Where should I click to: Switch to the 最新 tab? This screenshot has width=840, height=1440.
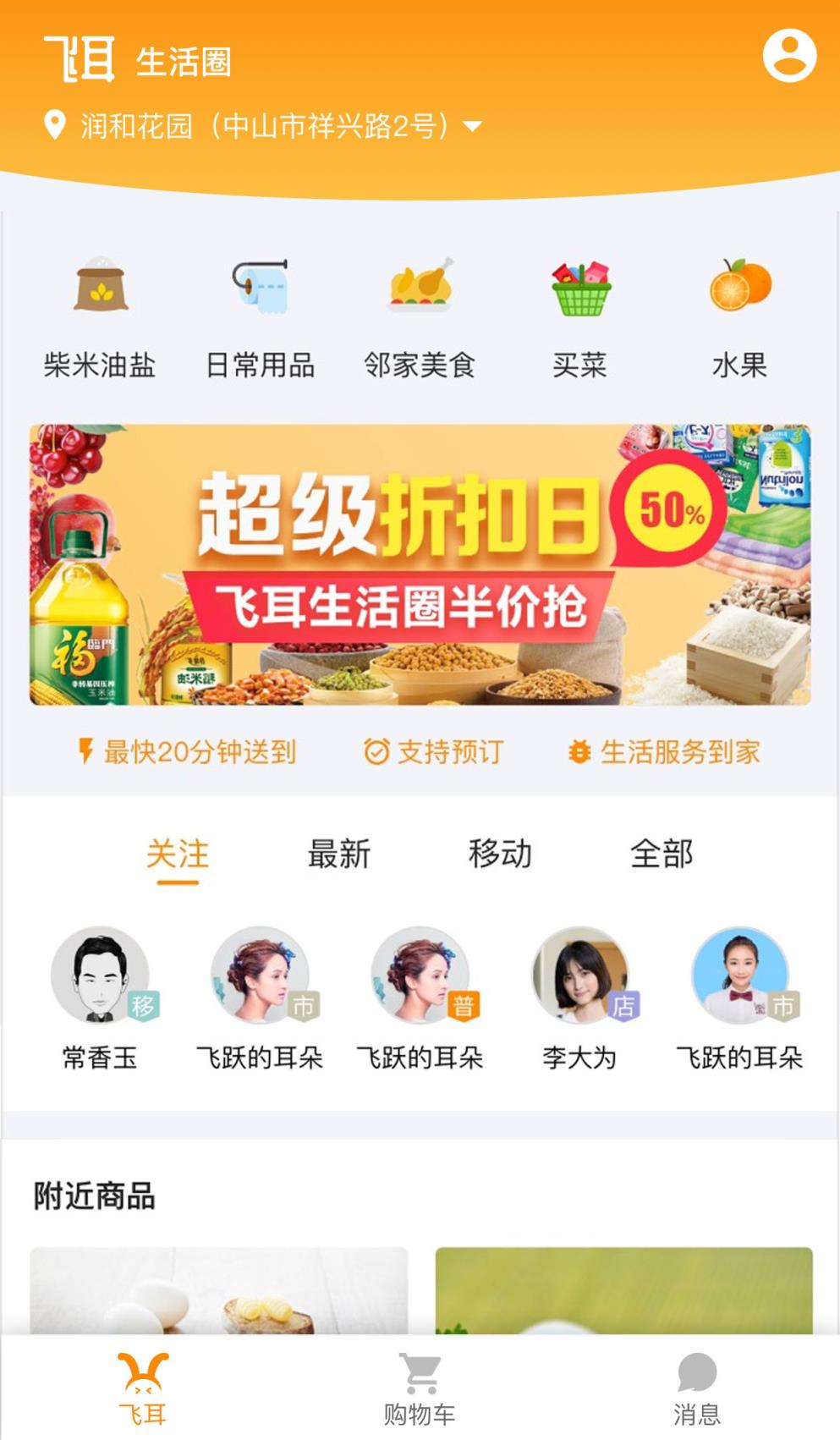point(338,855)
